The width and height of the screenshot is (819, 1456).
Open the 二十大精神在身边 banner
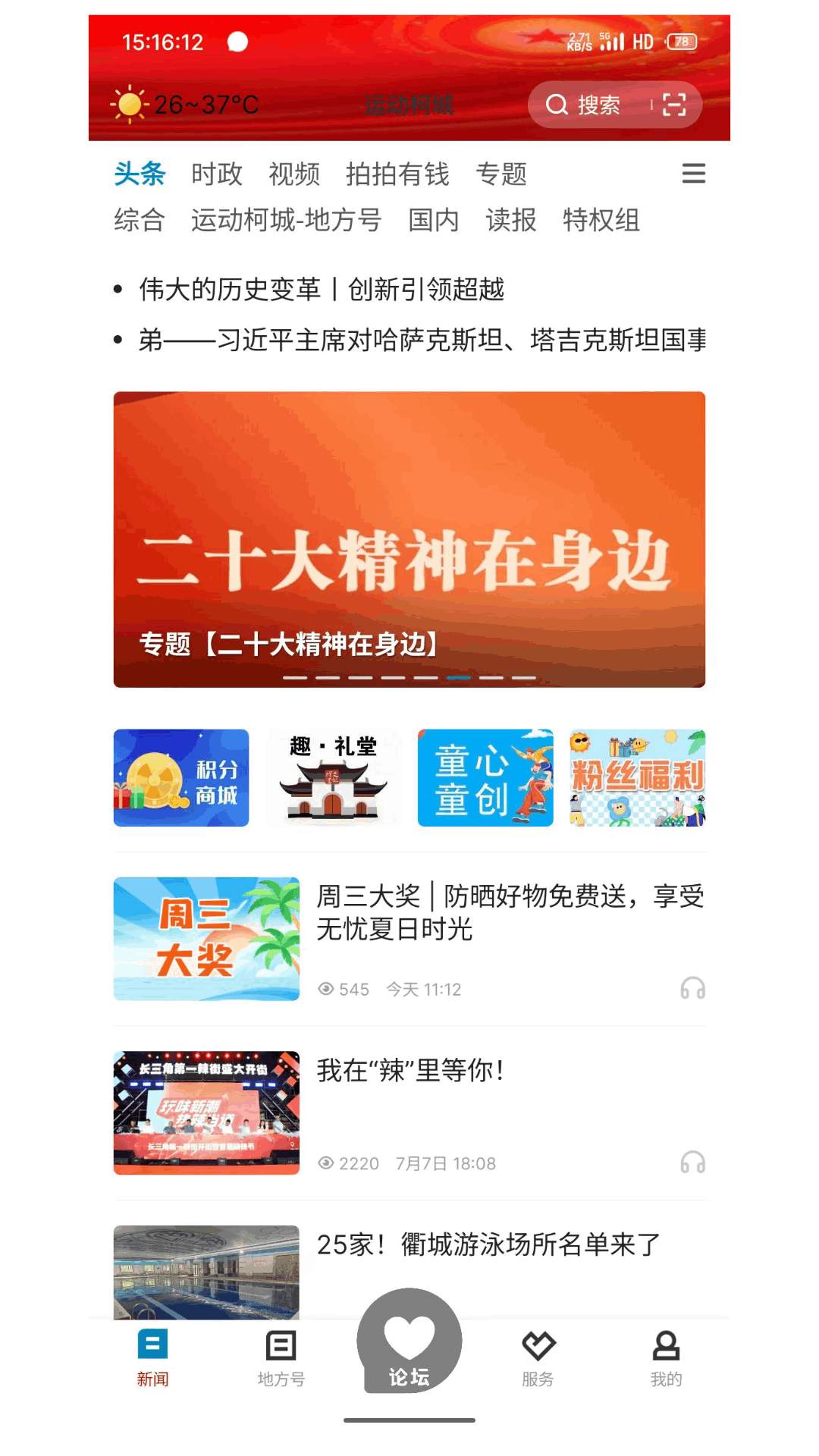(x=409, y=539)
